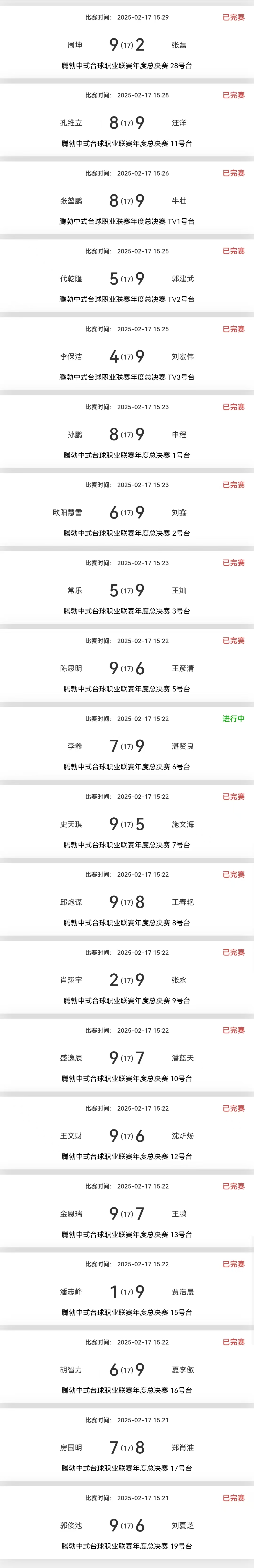Open the in-progress match 李鑫 vs 湛贤良
Viewport: 254px width, 1568px height.
coord(127,746)
